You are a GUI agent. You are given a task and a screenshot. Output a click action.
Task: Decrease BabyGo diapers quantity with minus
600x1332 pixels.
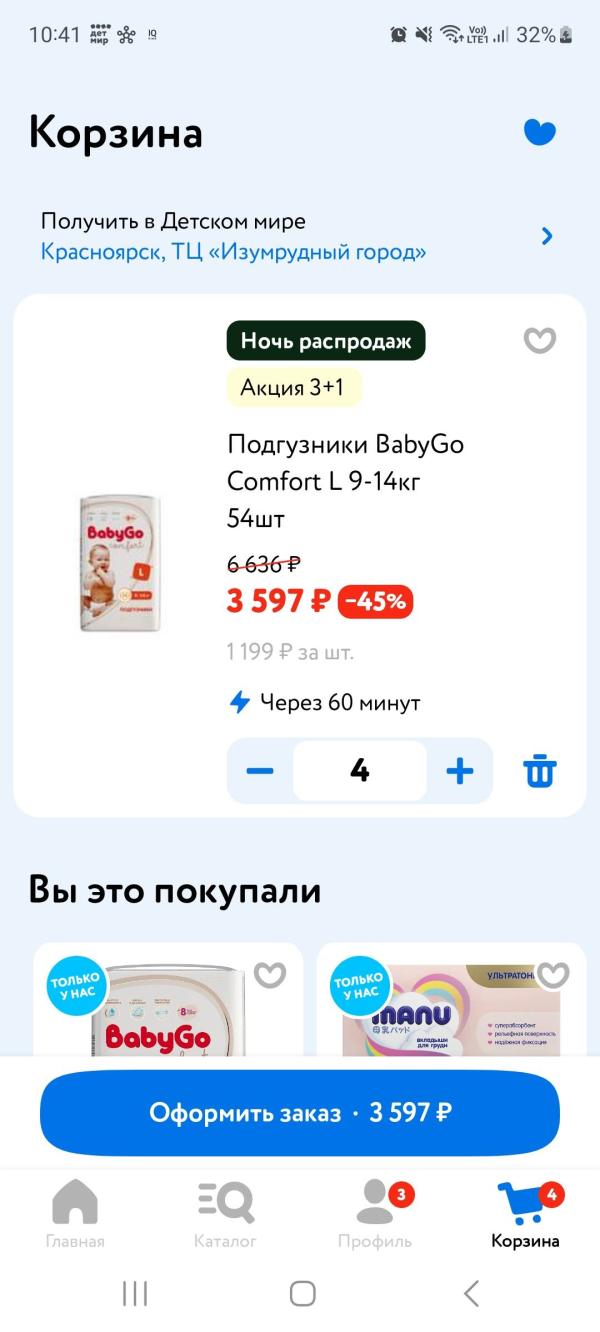[x=260, y=771]
